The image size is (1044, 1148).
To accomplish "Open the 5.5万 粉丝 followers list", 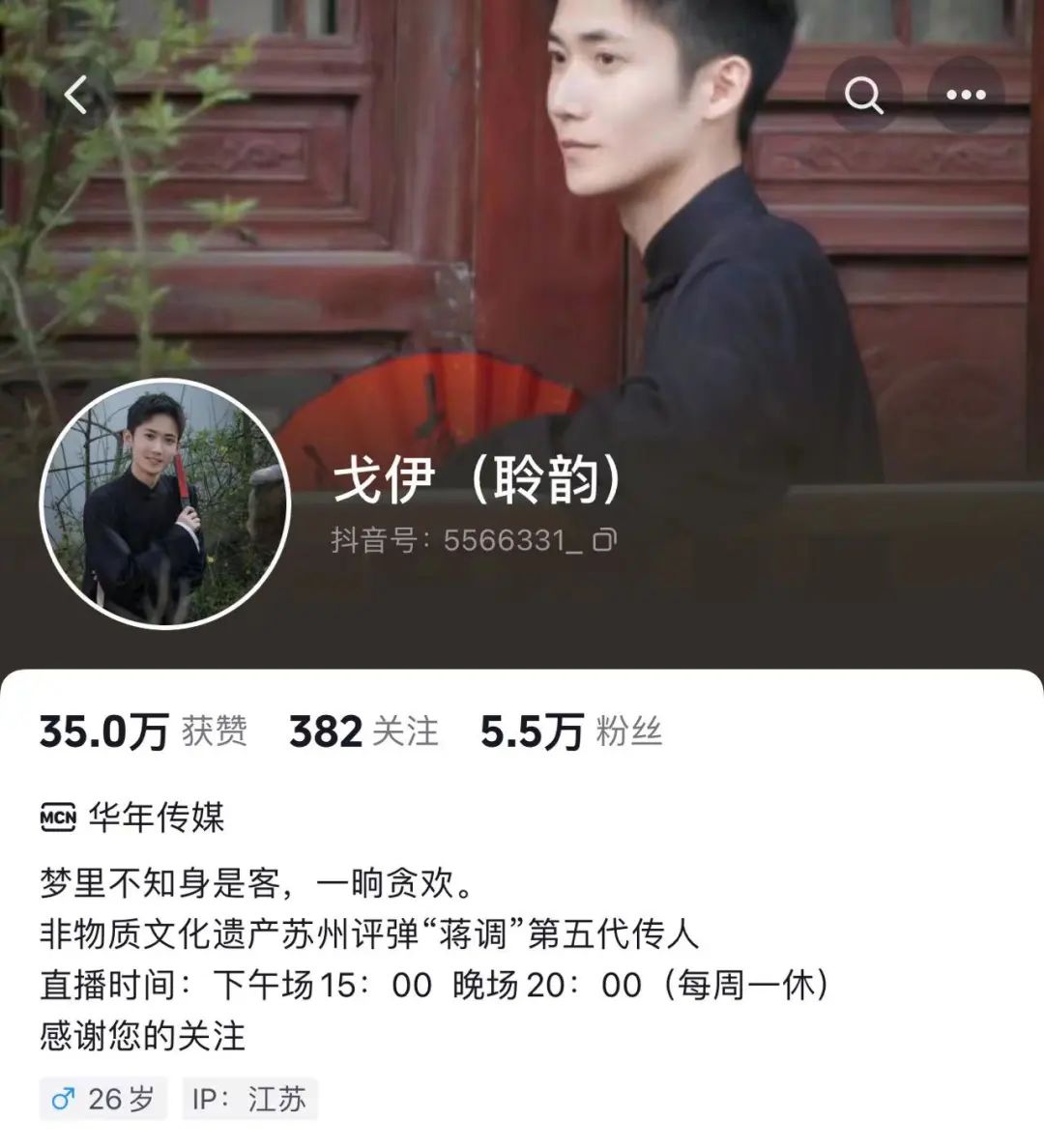I will [x=570, y=732].
